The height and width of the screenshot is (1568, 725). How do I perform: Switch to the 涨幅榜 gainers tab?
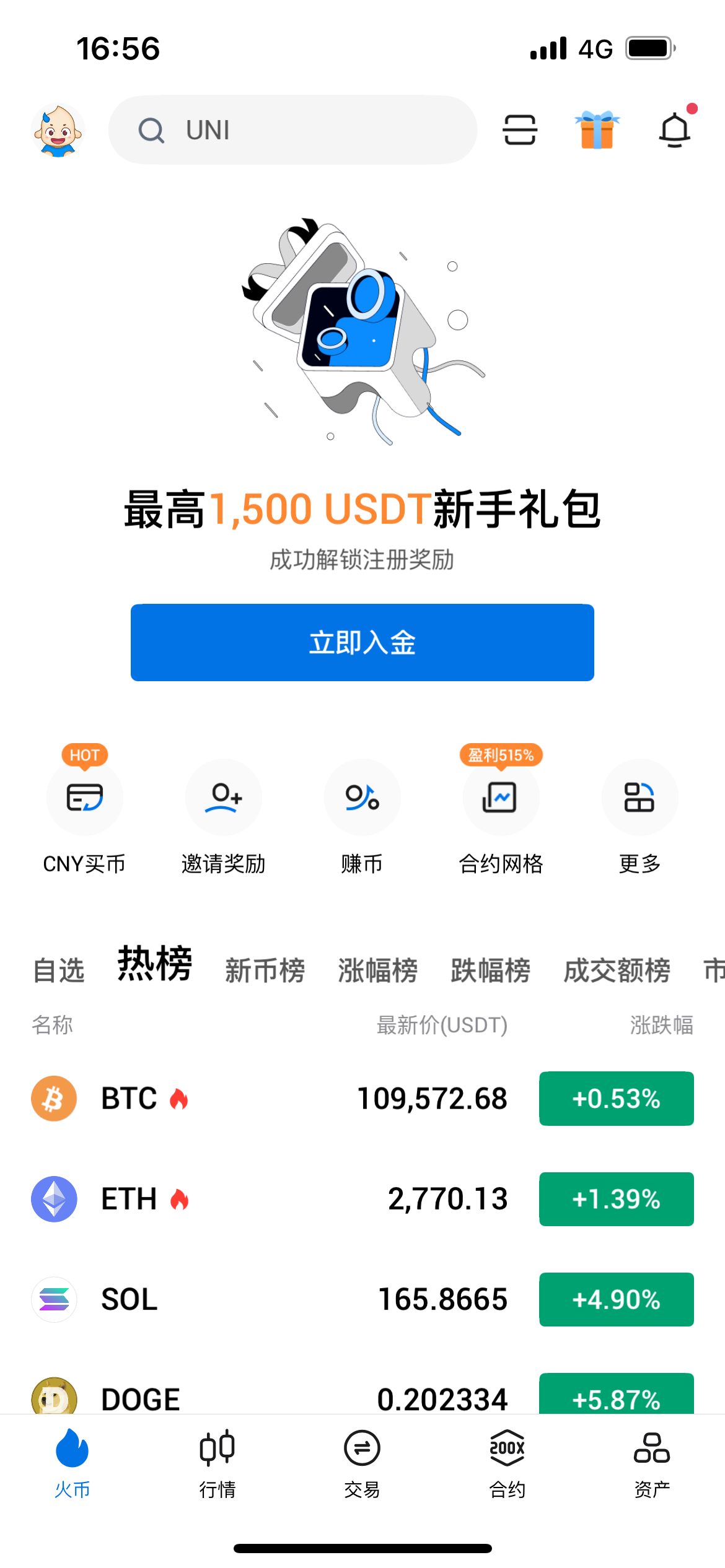[377, 970]
